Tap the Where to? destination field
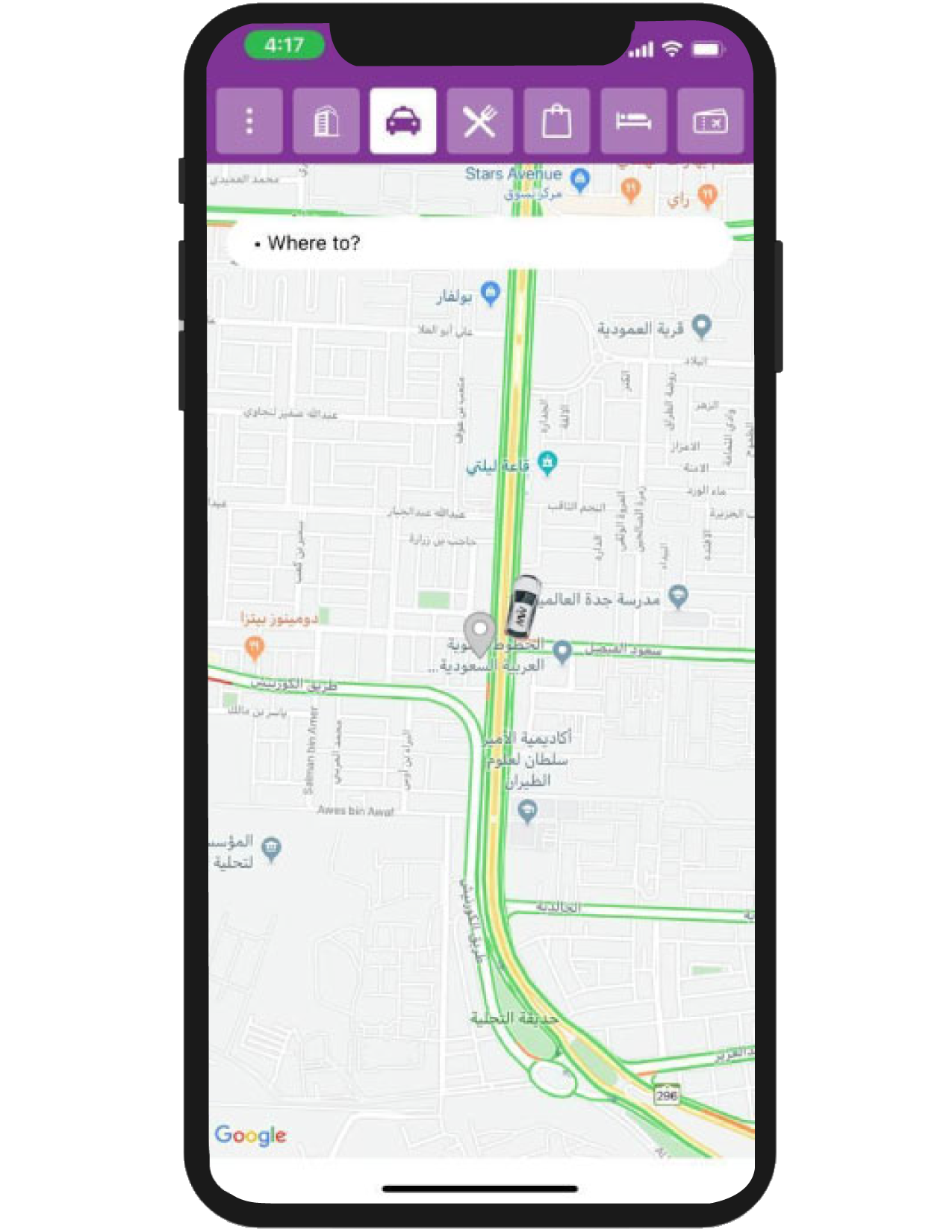This screenshot has width=952, height=1232. pyautogui.click(x=479, y=243)
